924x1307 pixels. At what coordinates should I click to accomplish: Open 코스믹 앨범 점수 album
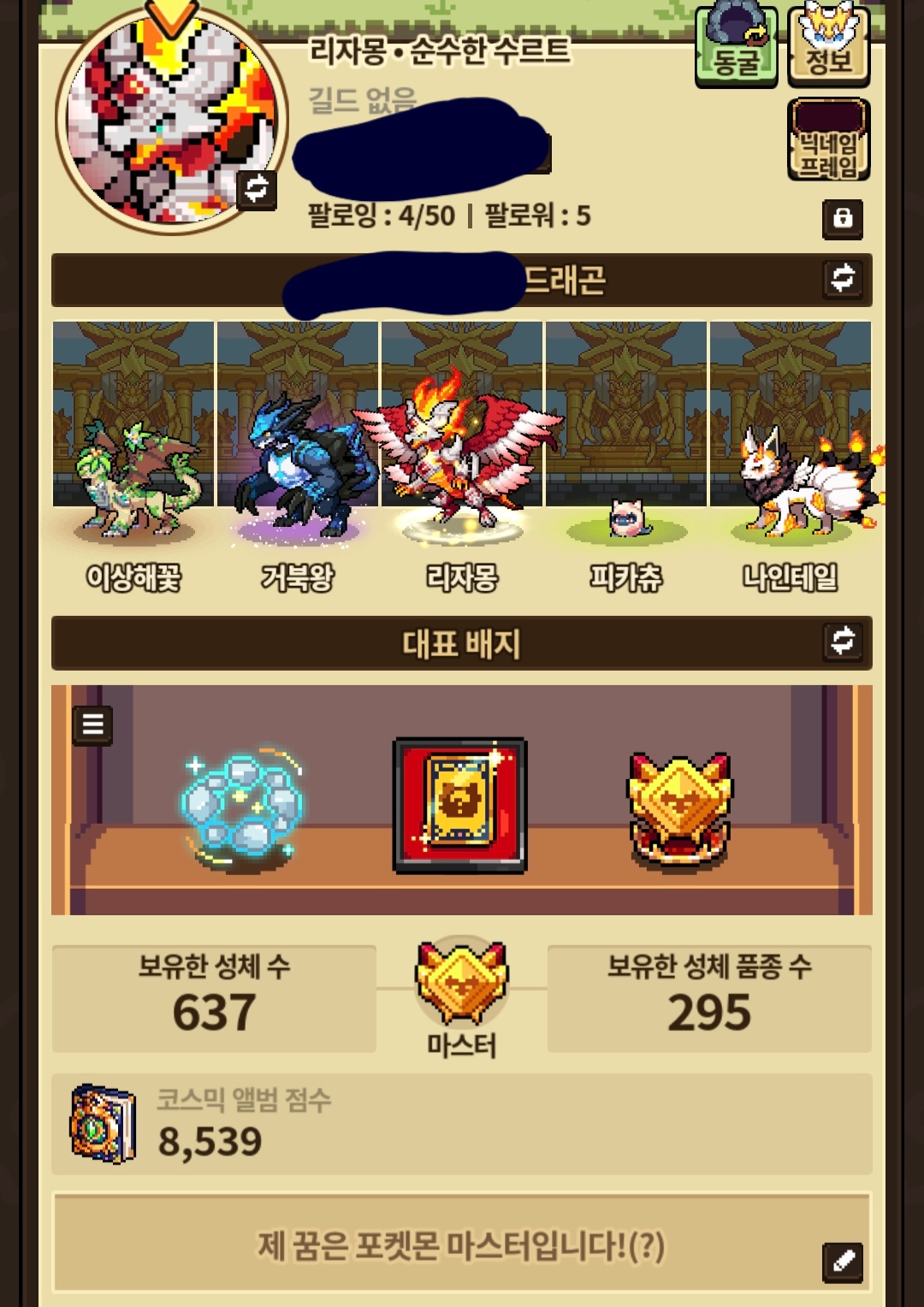coord(103,1124)
